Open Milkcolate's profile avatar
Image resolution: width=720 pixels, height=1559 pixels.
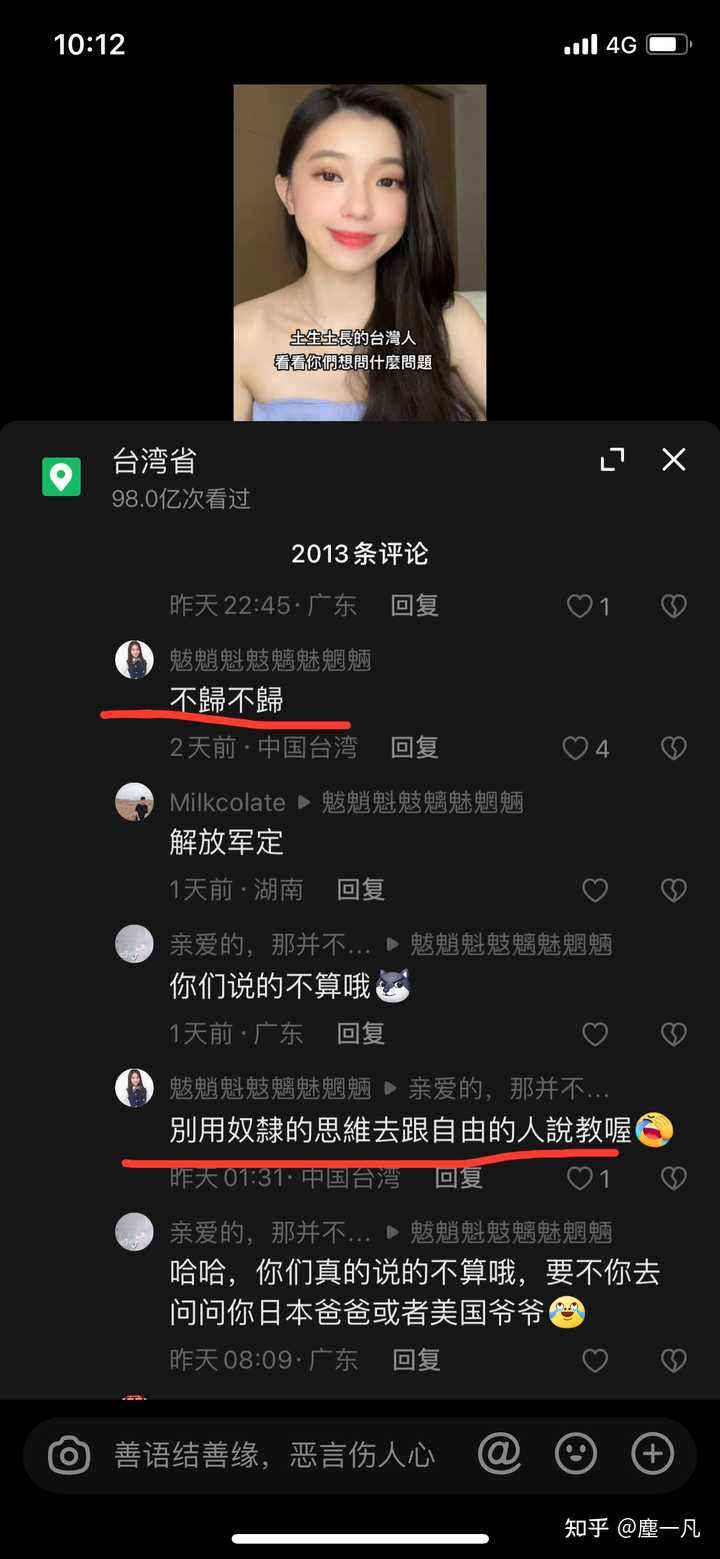135,802
